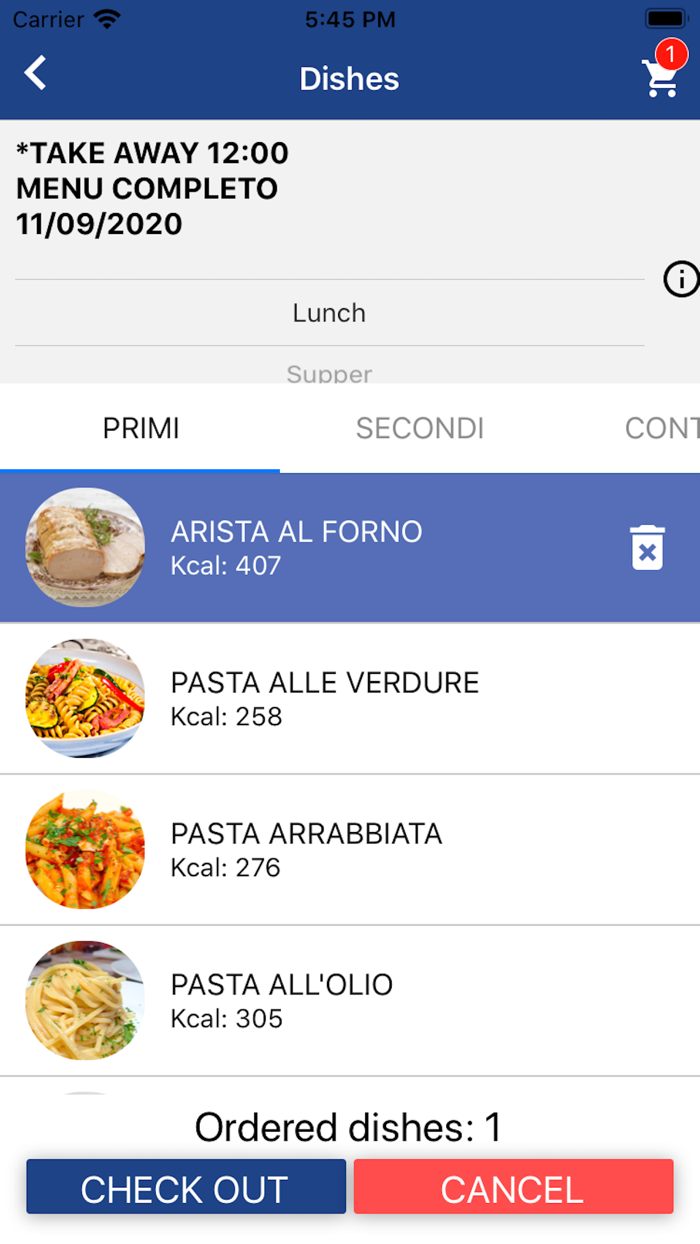Switch to the SECONDI tab

[420, 429]
